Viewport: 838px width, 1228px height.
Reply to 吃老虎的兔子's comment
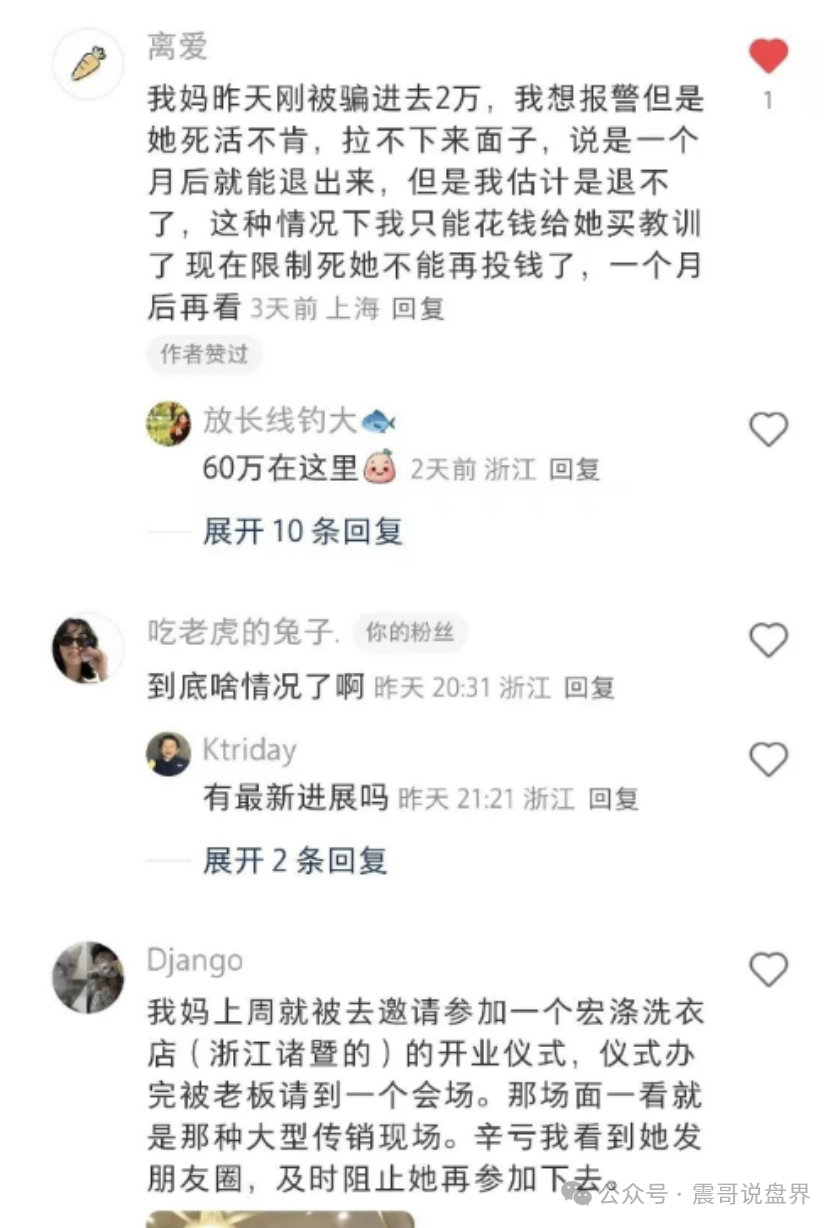(x=589, y=688)
